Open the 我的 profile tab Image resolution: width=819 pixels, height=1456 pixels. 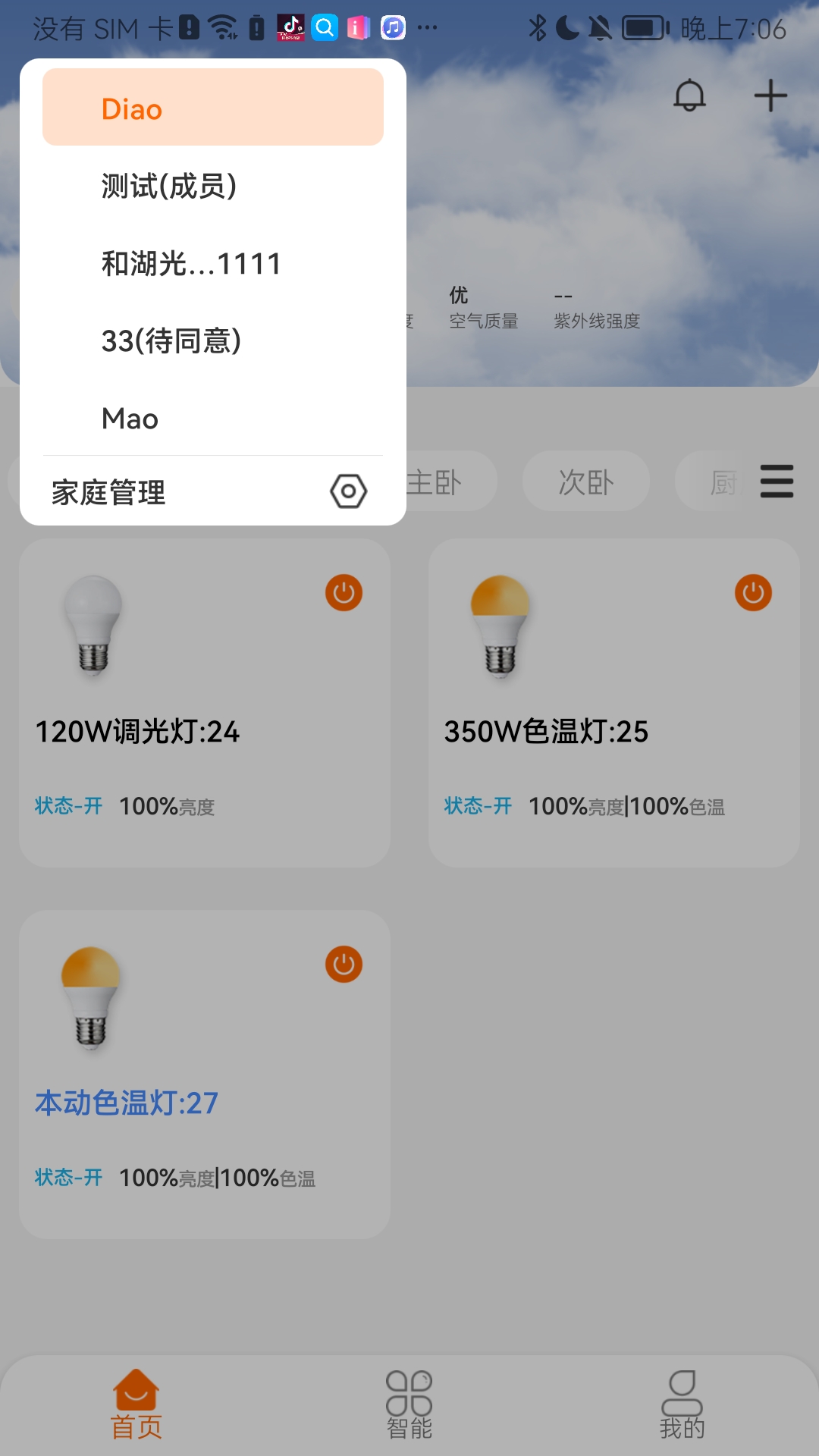682,1404
